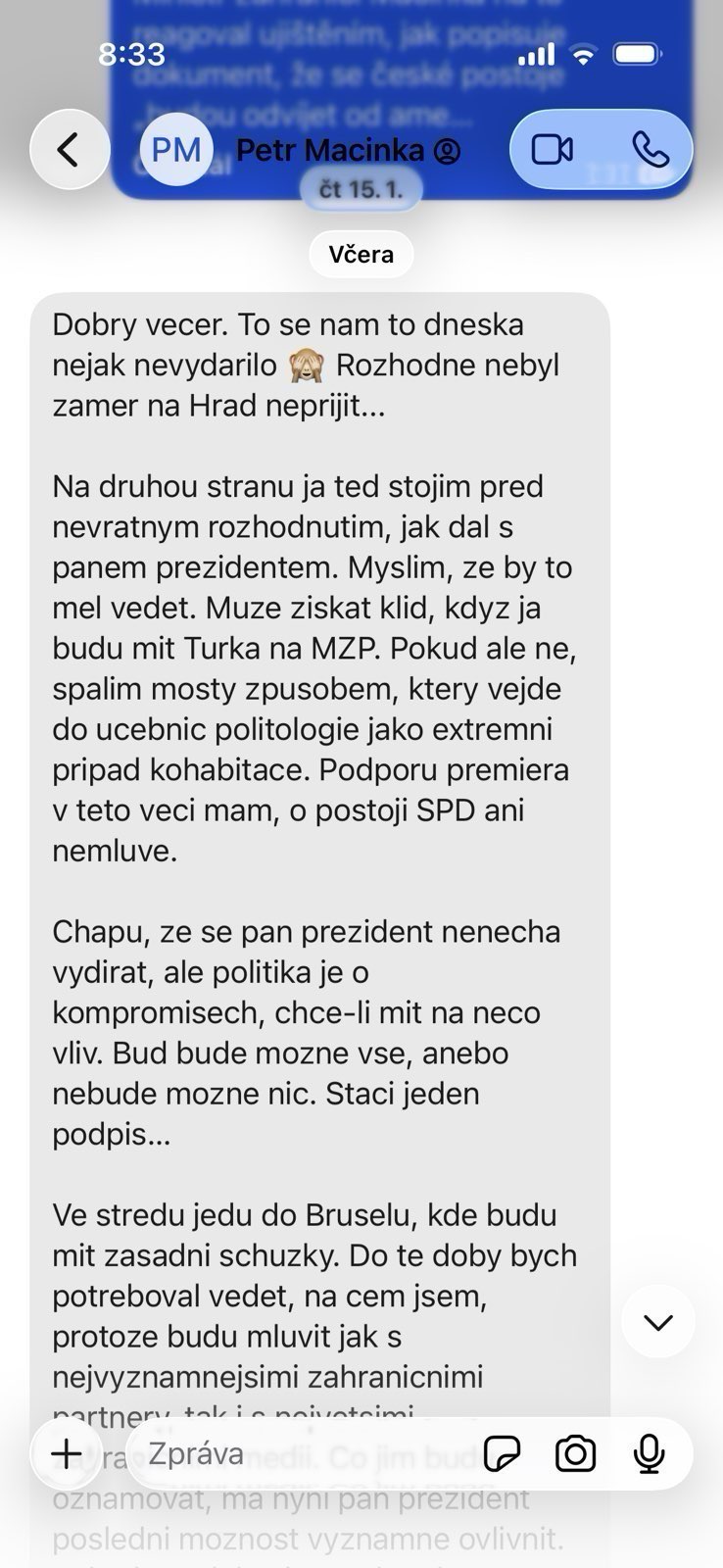Tap the PM avatar for contact details
This screenshot has width=723, height=1568.
[x=176, y=149]
